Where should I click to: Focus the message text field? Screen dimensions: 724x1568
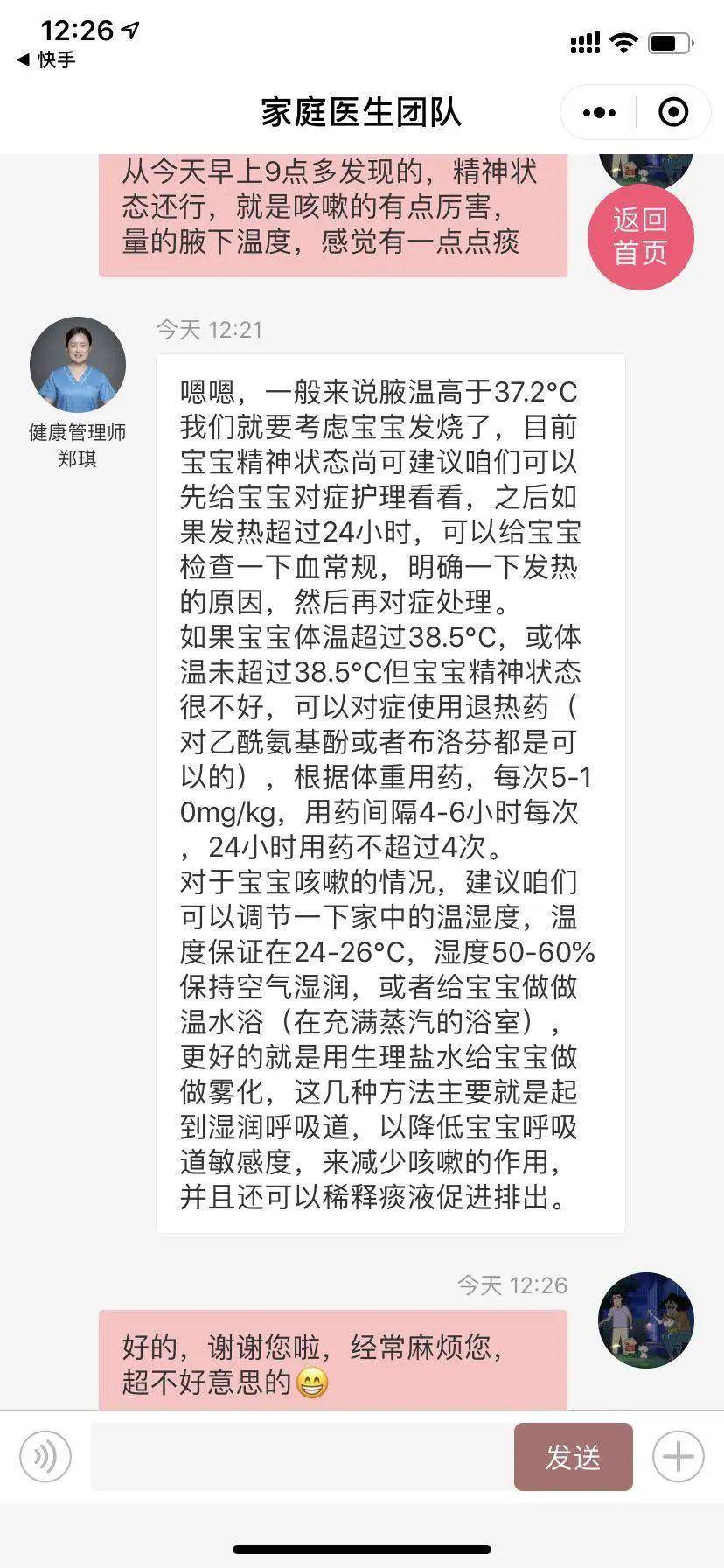coord(303,1457)
